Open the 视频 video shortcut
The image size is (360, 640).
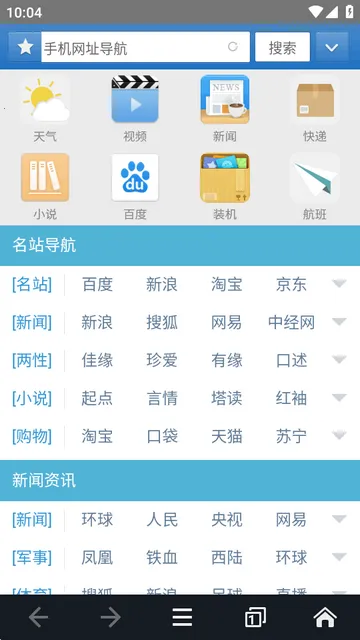(x=135, y=109)
